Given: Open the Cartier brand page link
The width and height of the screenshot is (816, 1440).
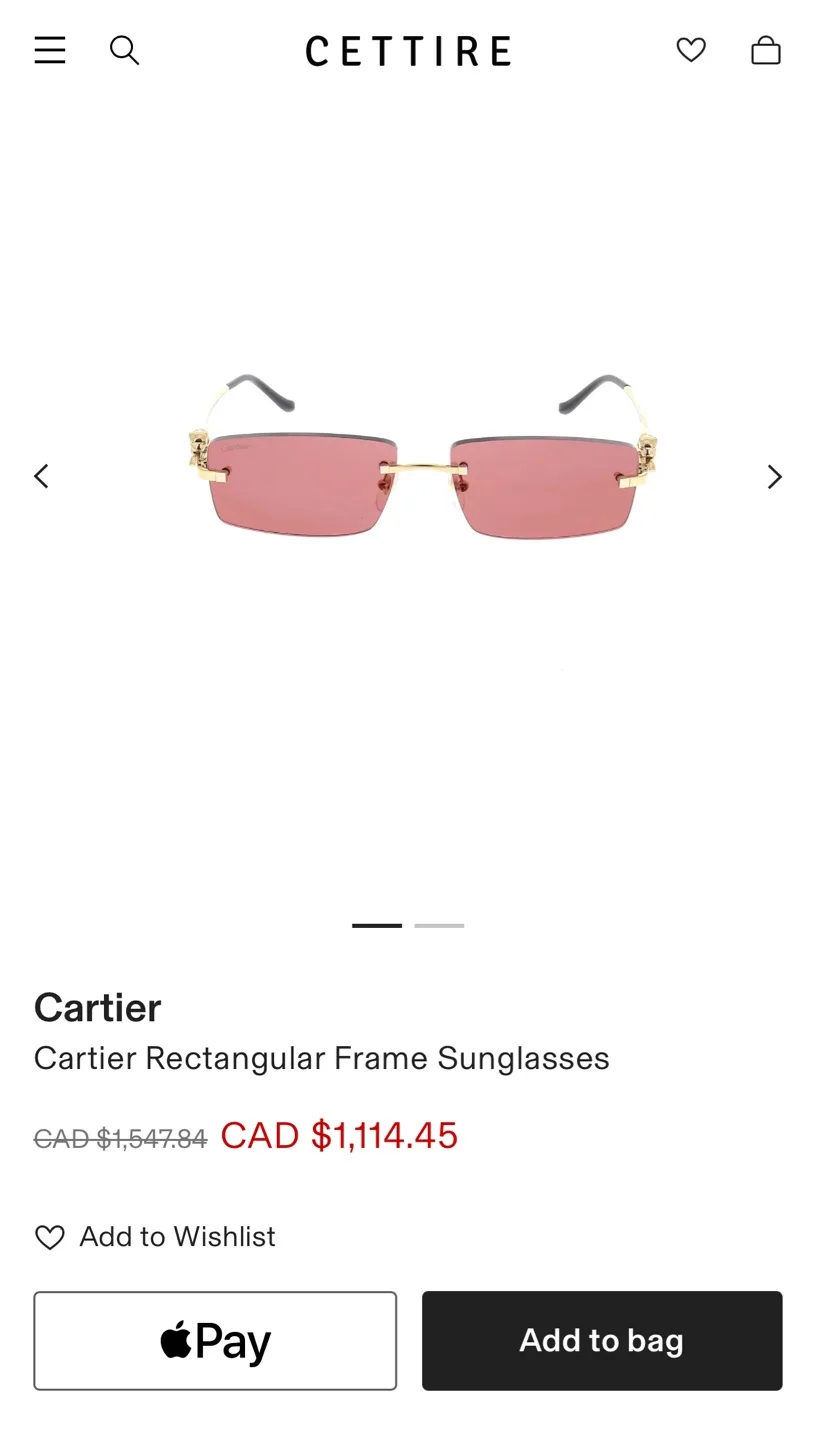Looking at the screenshot, I should click(97, 1008).
